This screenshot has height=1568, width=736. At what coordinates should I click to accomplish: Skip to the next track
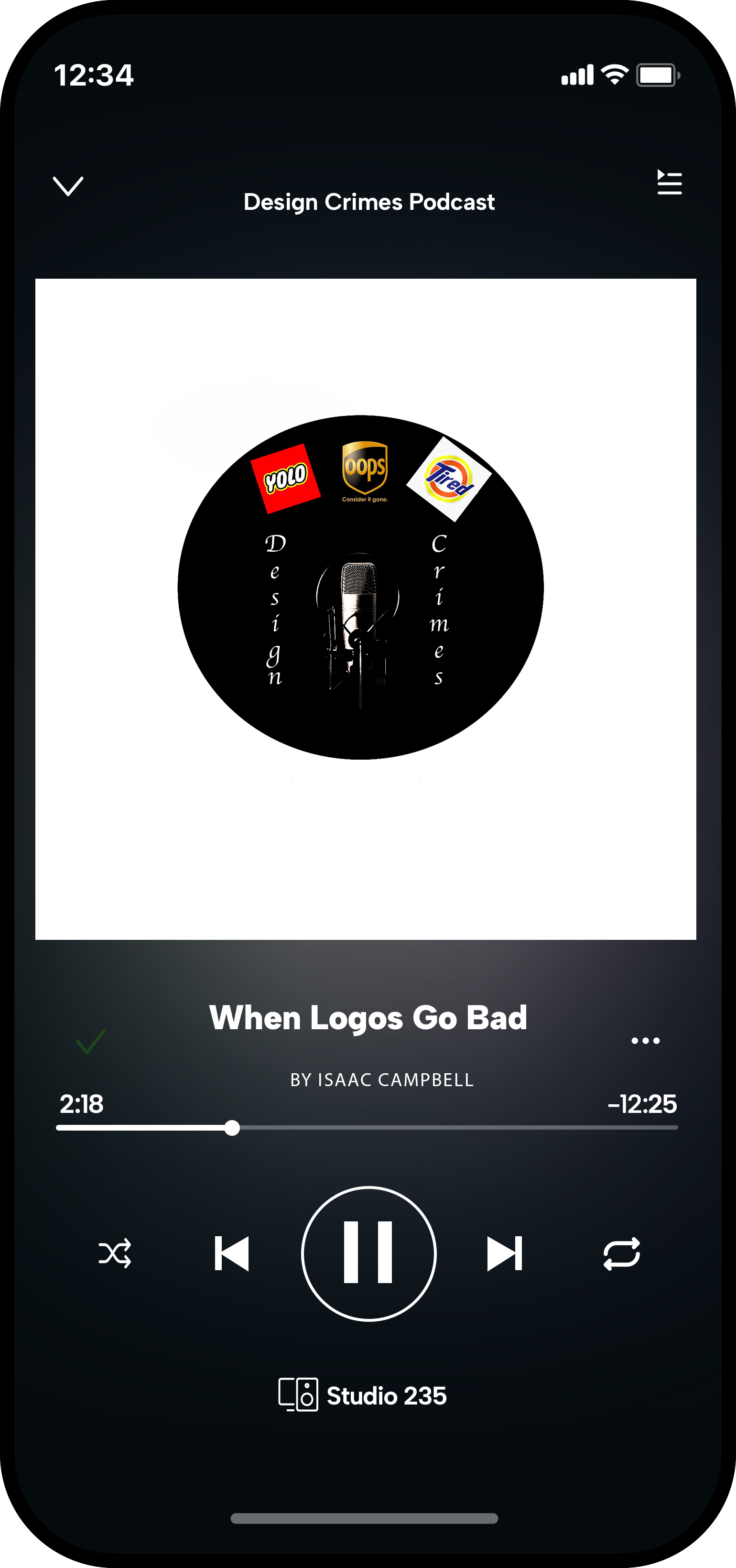pos(505,1253)
